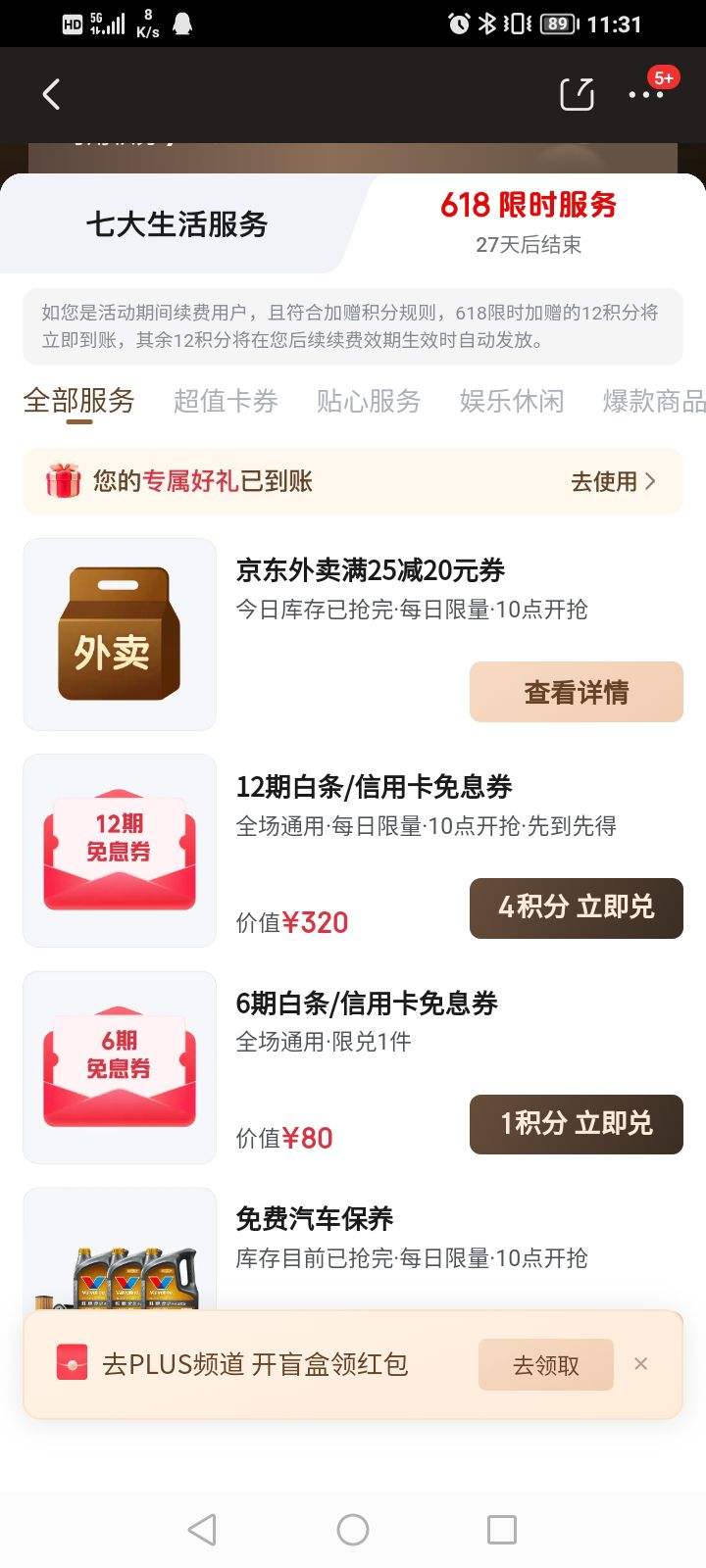Switch to the 七大生活服务 tab
Screen dimensions: 706x1568
(x=177, y=224)
